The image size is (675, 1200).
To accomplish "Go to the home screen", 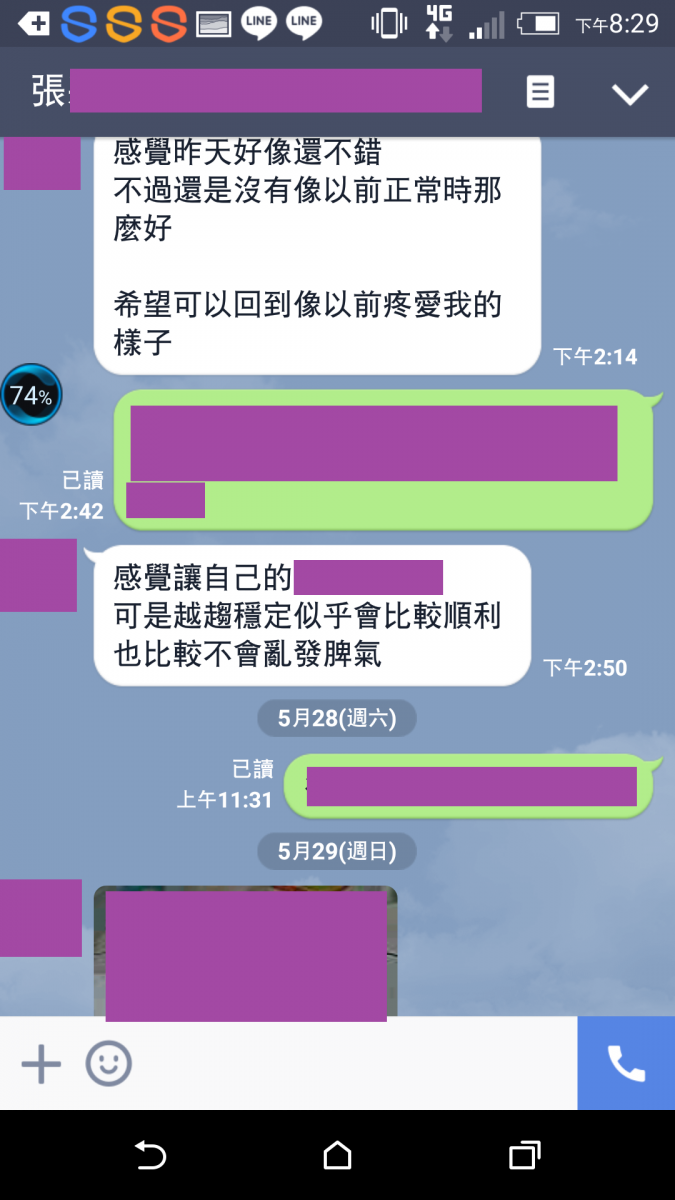I will pyautogui.click(x=338, y=1156).
